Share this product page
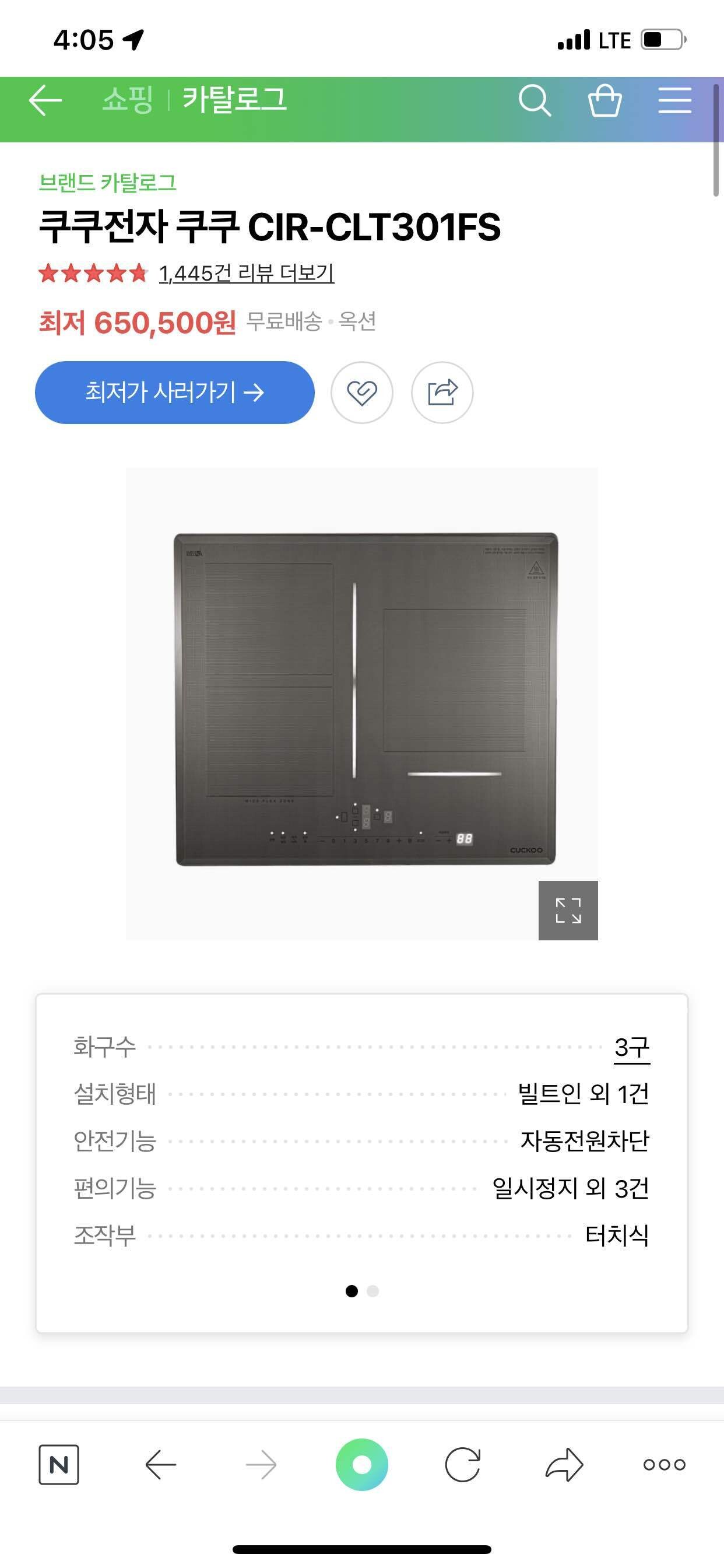 pyautogui.click(x=442, y=393)
